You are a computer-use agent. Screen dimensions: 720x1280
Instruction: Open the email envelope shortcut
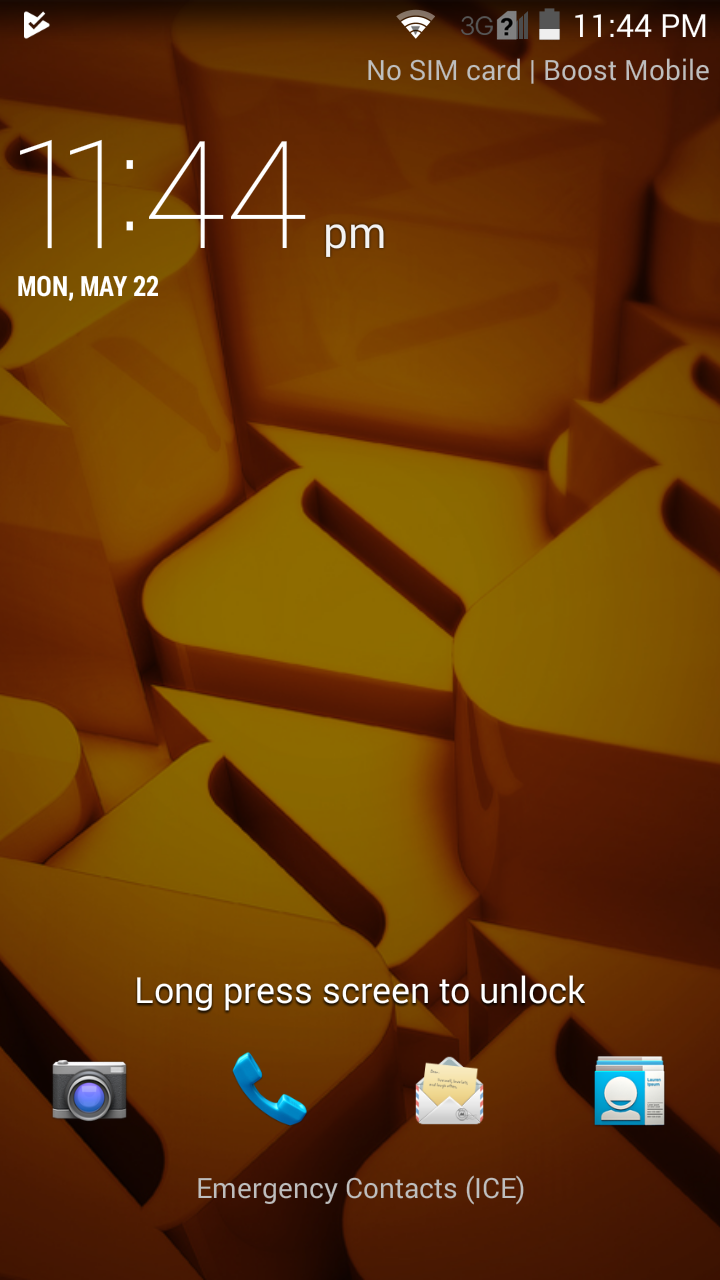click(450, 1090)
